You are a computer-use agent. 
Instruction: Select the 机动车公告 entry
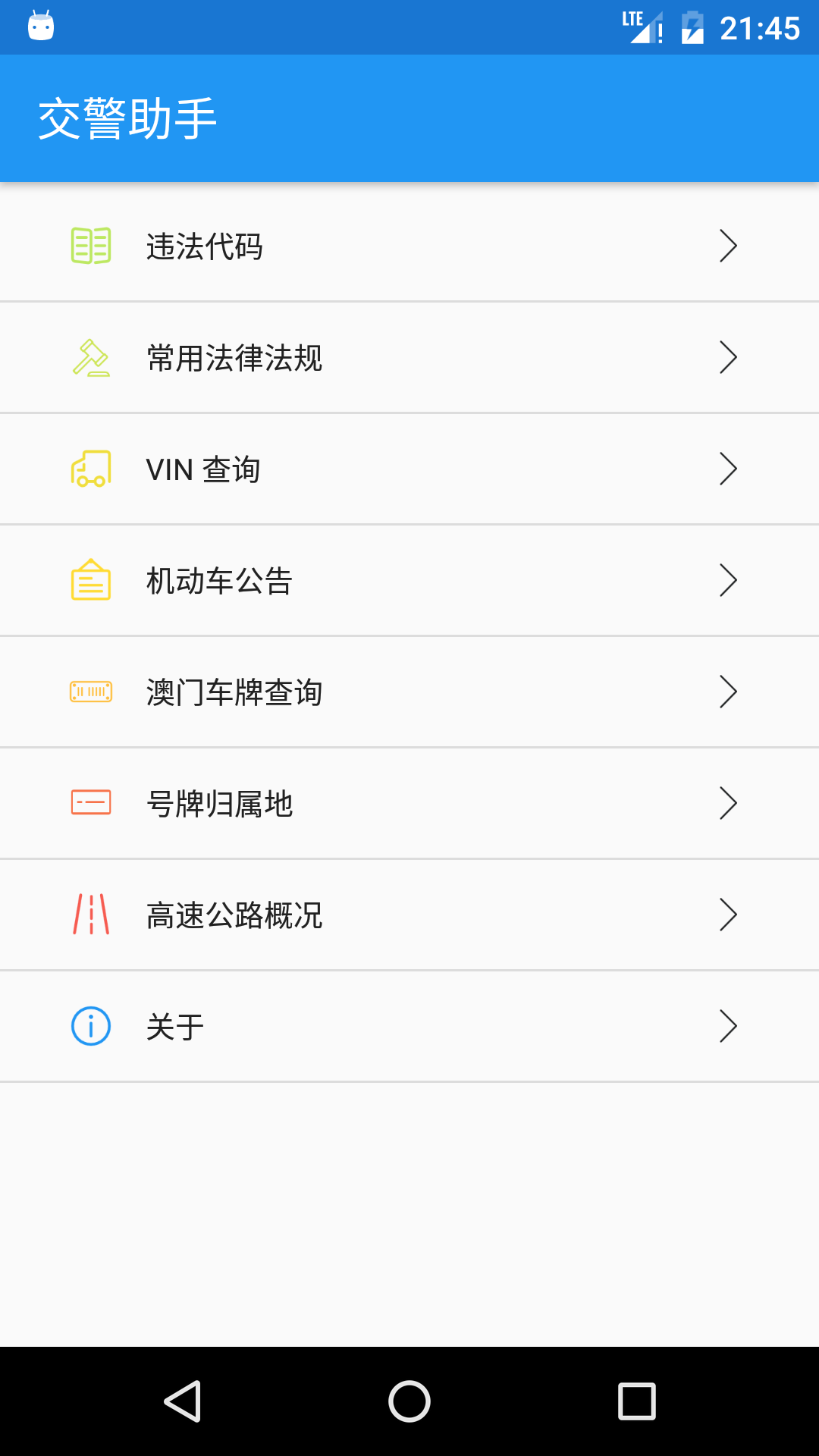point(409,579)
